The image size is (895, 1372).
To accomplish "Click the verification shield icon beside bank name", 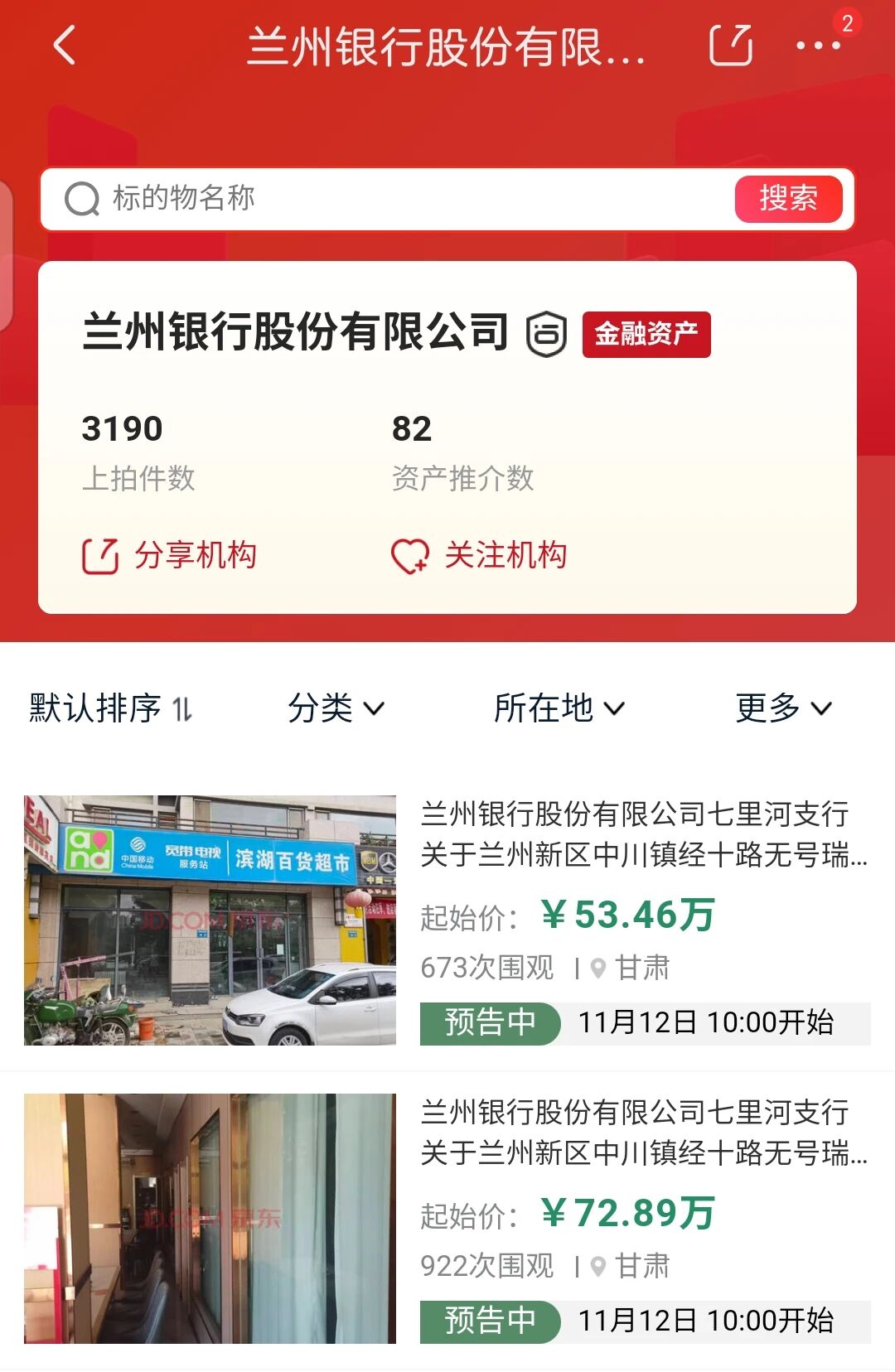I will click(x=546, y=332).
